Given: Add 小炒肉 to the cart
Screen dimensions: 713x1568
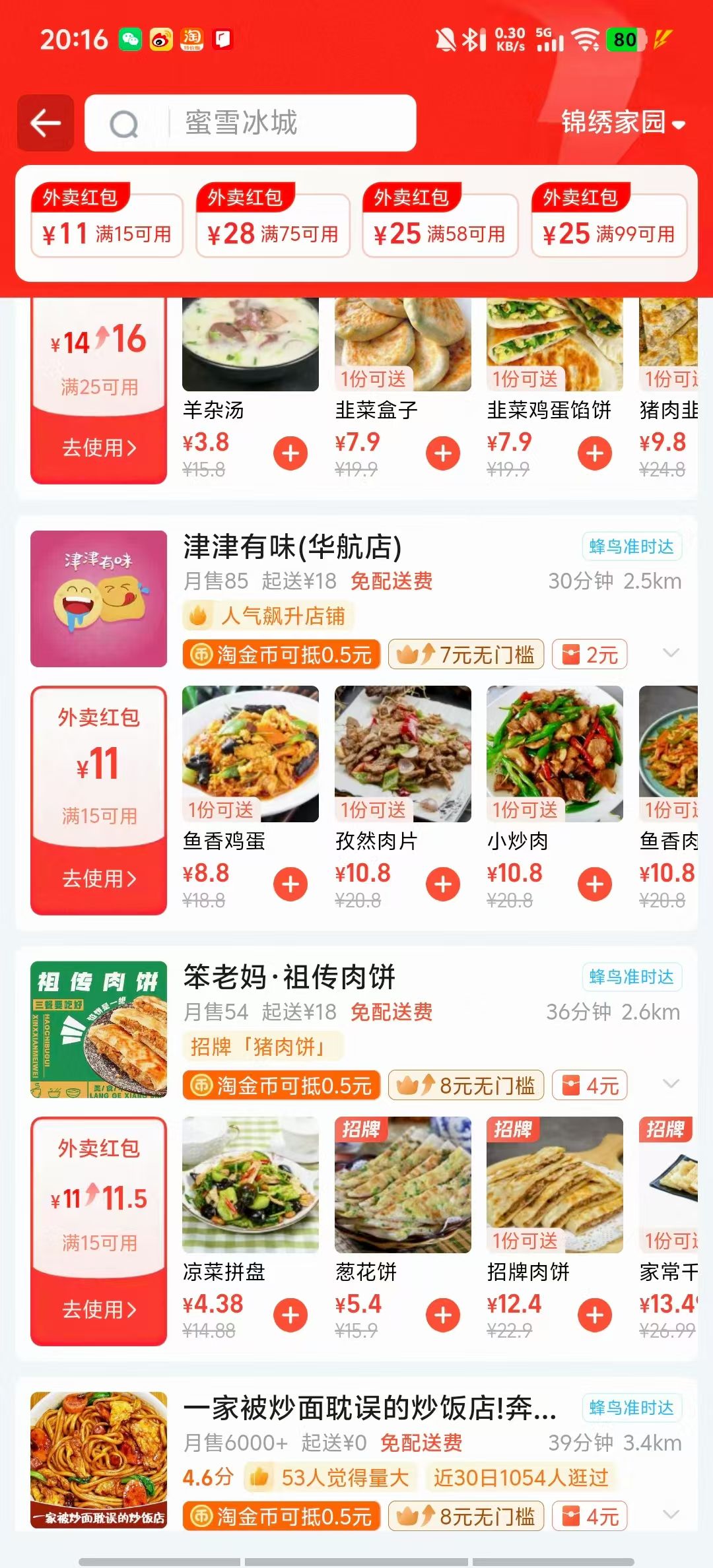Looking at the screenshot, I should (595, 884).
